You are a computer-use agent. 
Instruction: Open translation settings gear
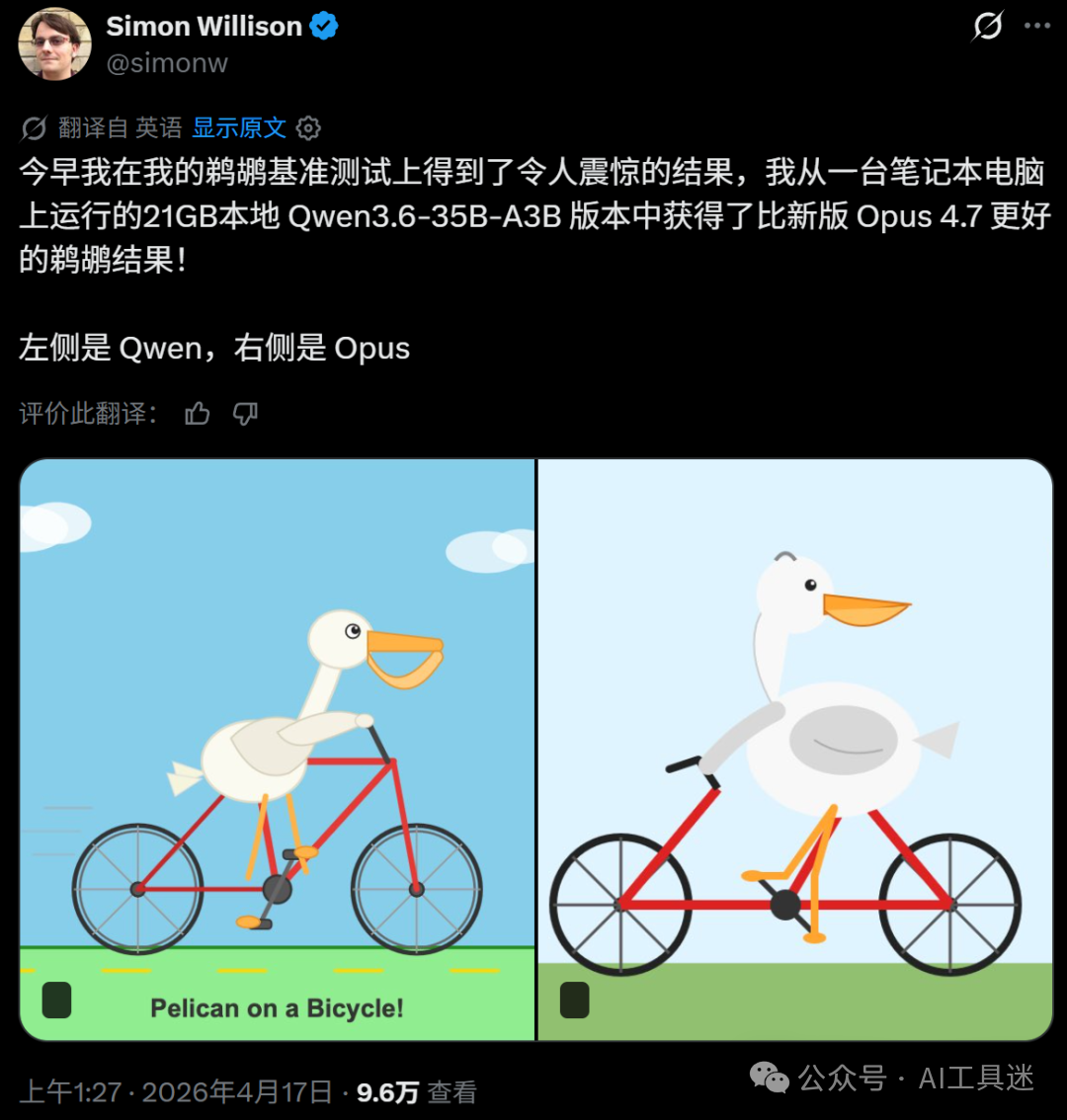(309, 127)
